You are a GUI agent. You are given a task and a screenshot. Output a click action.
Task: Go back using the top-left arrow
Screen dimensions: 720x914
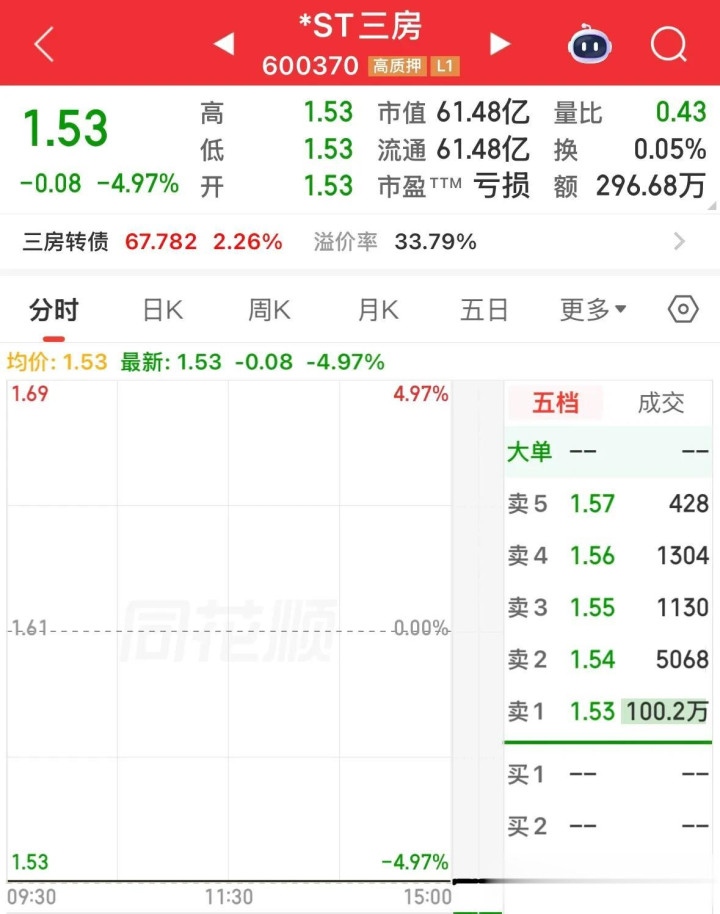point(44,44)
